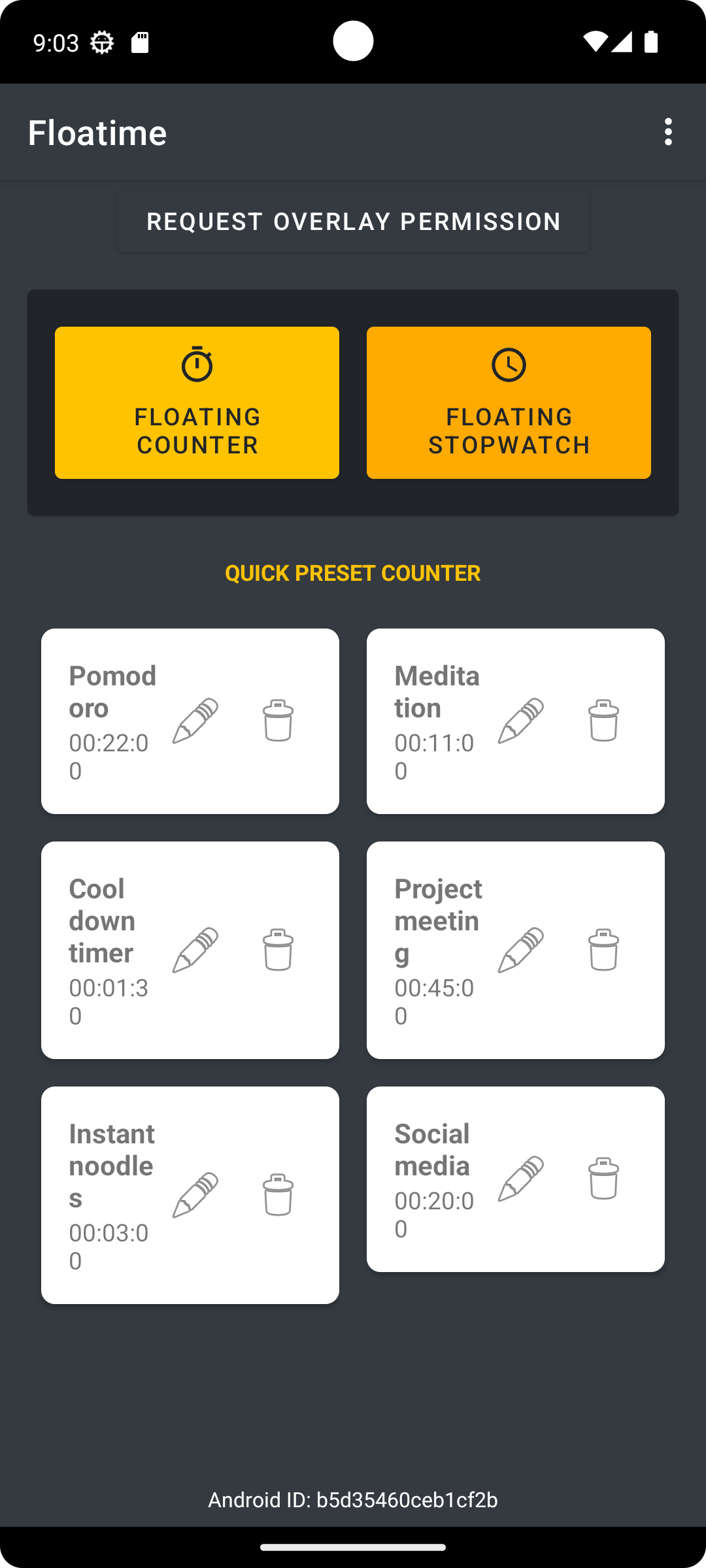
Task: Click Request Overlay Permission
Action: tap(352, 221)
